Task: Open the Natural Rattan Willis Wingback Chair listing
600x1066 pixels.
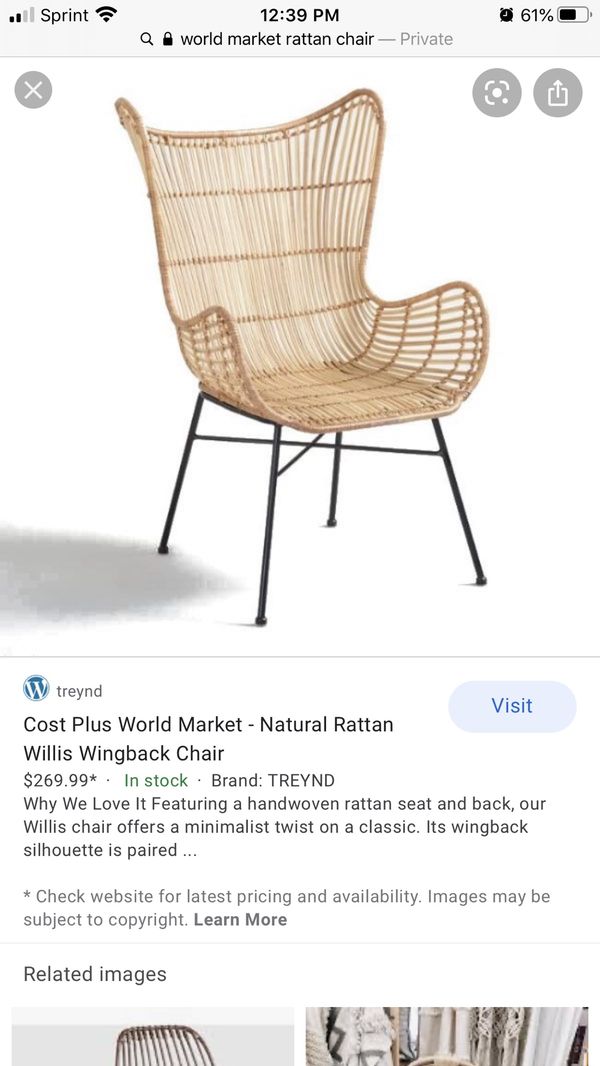Action: click(208, 738)
